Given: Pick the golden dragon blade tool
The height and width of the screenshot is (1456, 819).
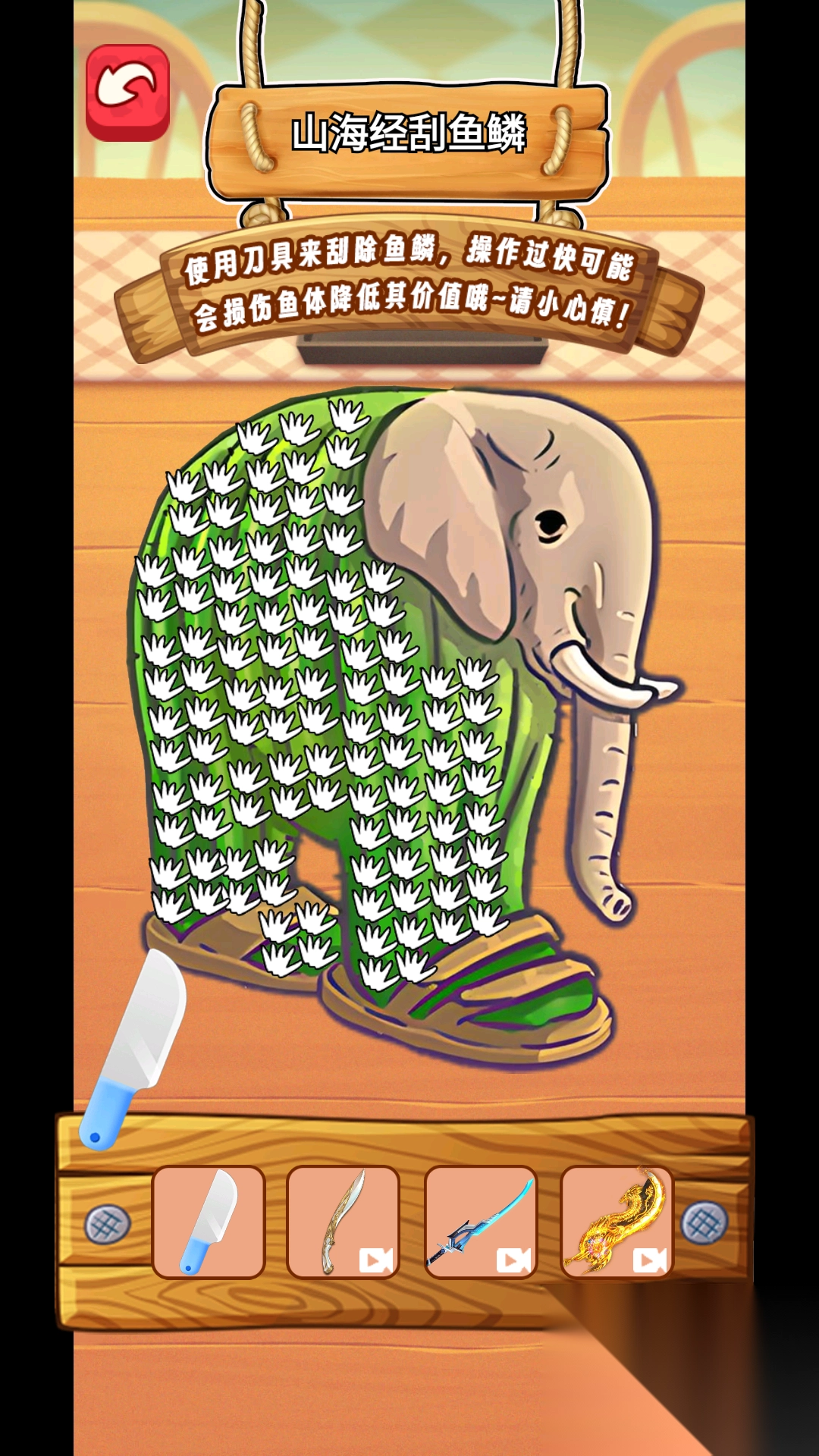Looking at the screenshot, I should 617,1222.
